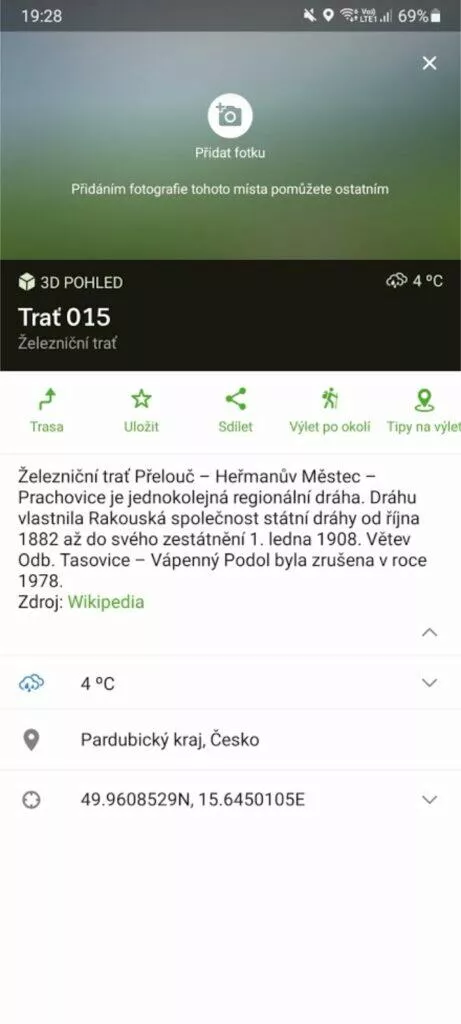Expand the 4 °C weather row
The image size is (461, 1024).
[230, 683]
